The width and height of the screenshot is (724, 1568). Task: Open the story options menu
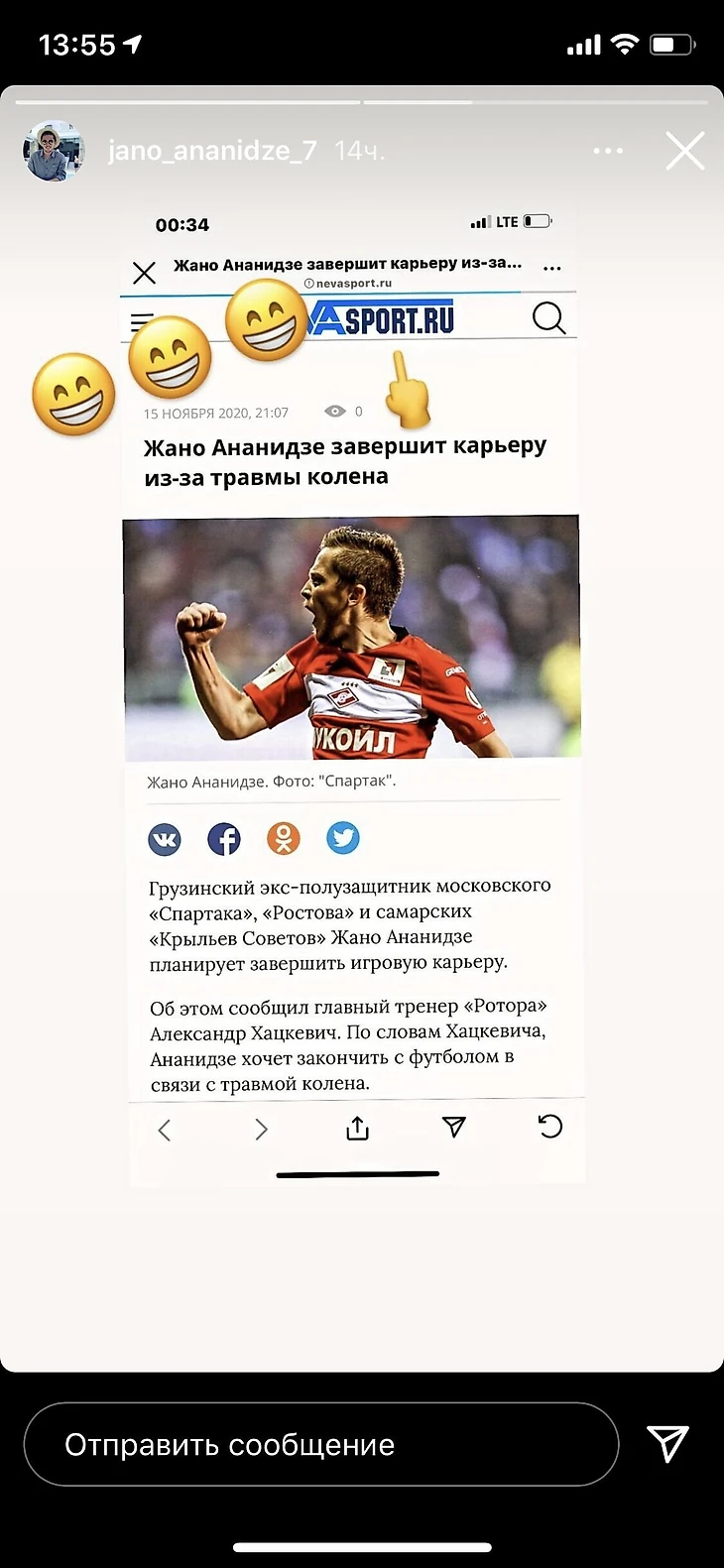[608, 151]
